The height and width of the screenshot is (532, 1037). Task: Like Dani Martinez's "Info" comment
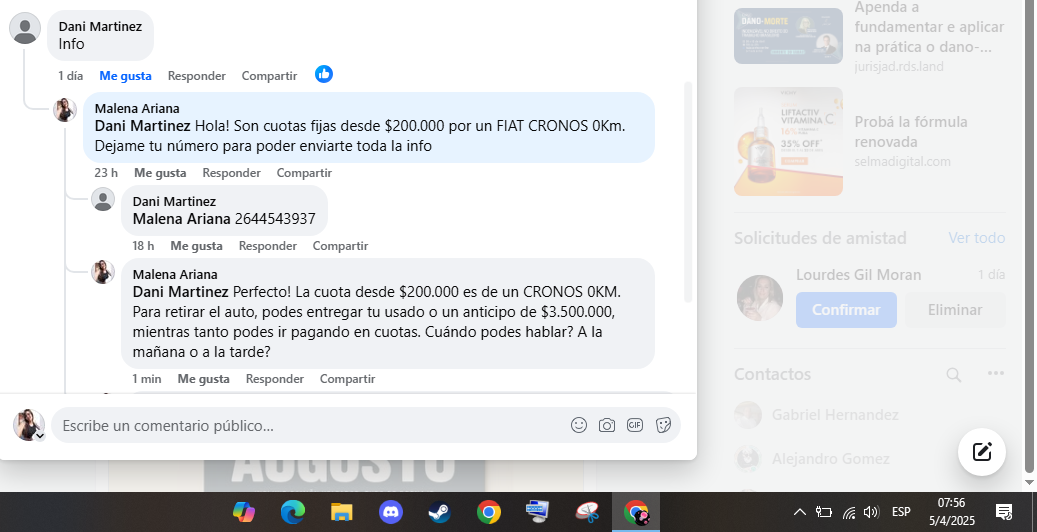tap(125, 76)
